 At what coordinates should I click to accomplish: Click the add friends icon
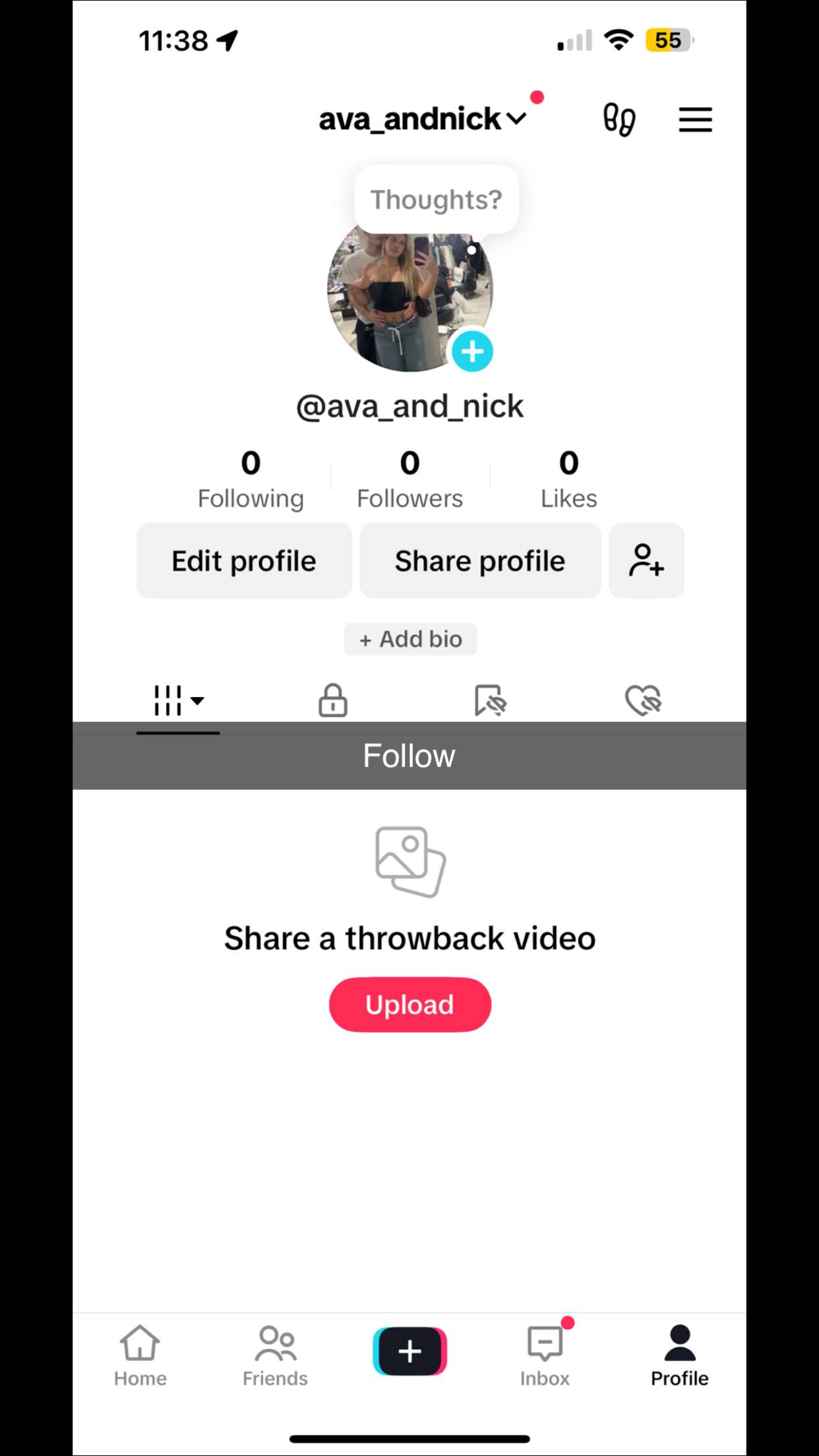pos(646,561)
